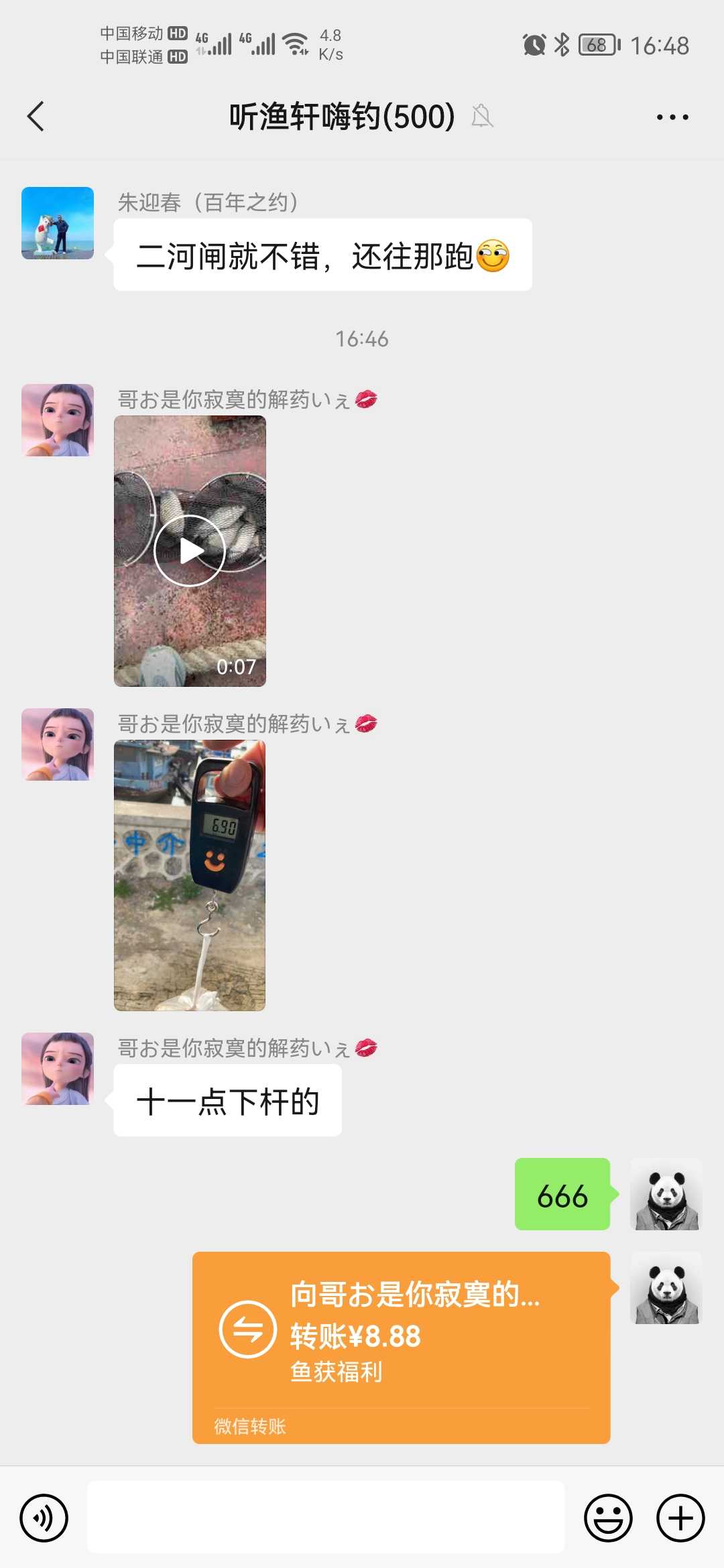Viewport: 724px width, 1568px height.
Task: Play the 0:07 fish net video
Action: tap(190, 551)
